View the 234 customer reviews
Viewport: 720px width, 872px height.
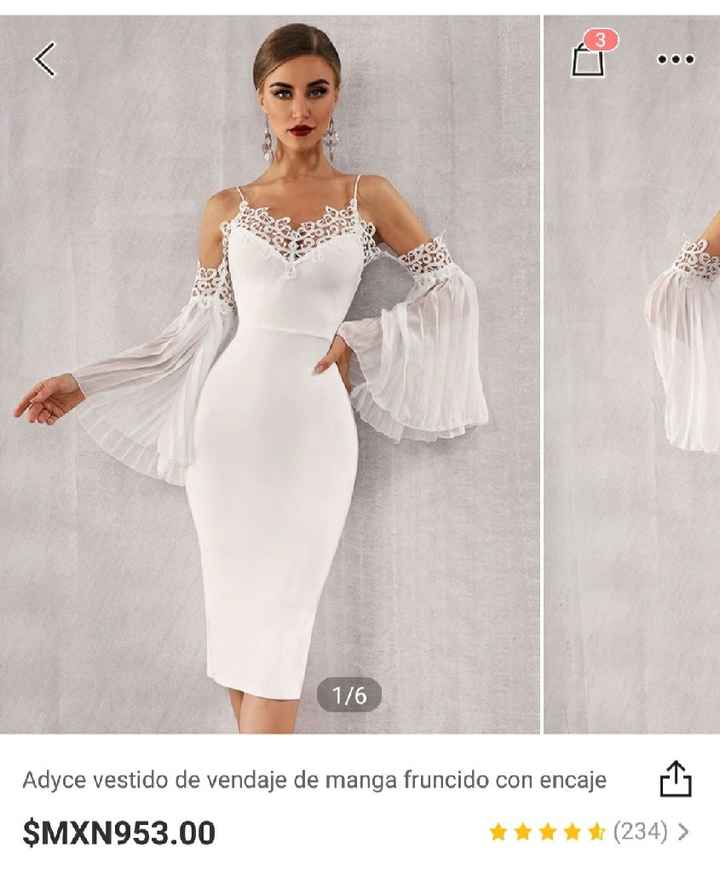[640, 831]
